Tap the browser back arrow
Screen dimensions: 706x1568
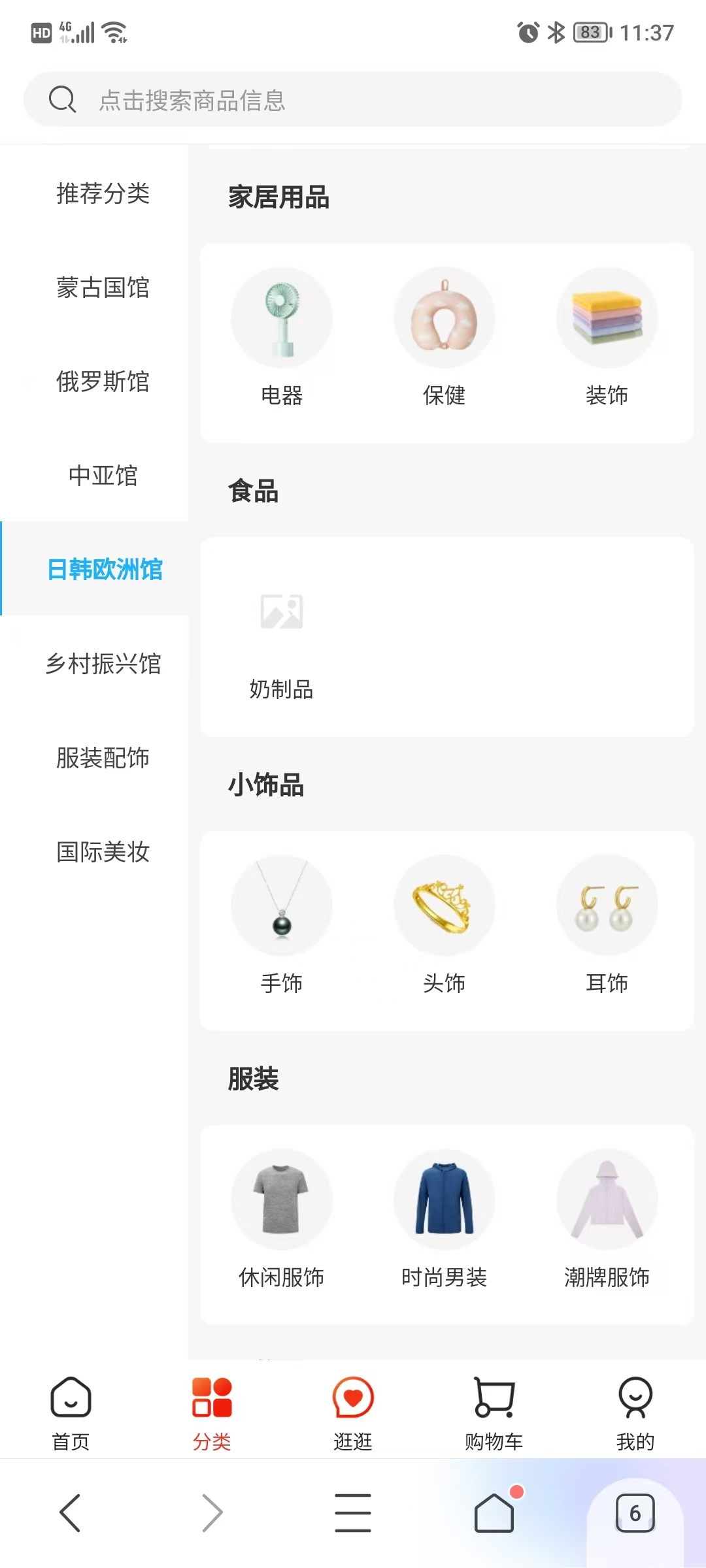[x=70, y=1512]
